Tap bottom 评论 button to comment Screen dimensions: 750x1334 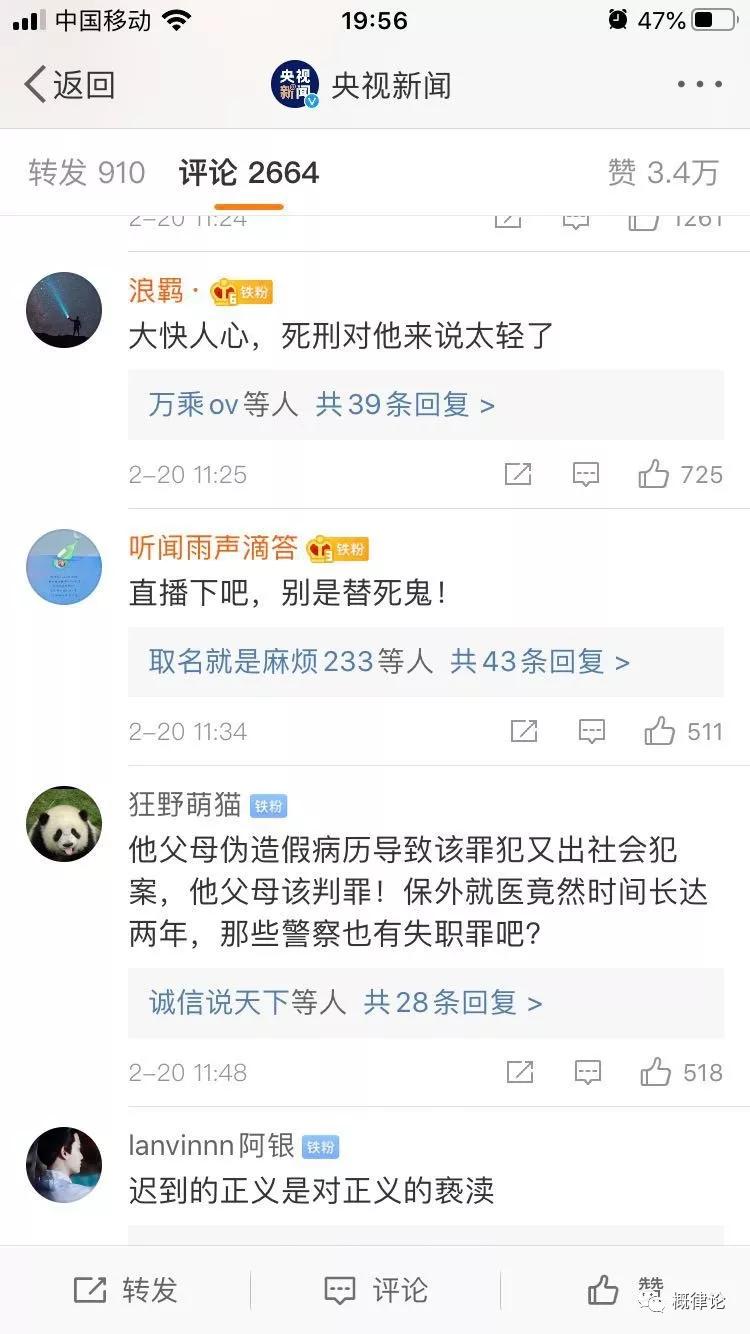click(x=376, y=1290)
